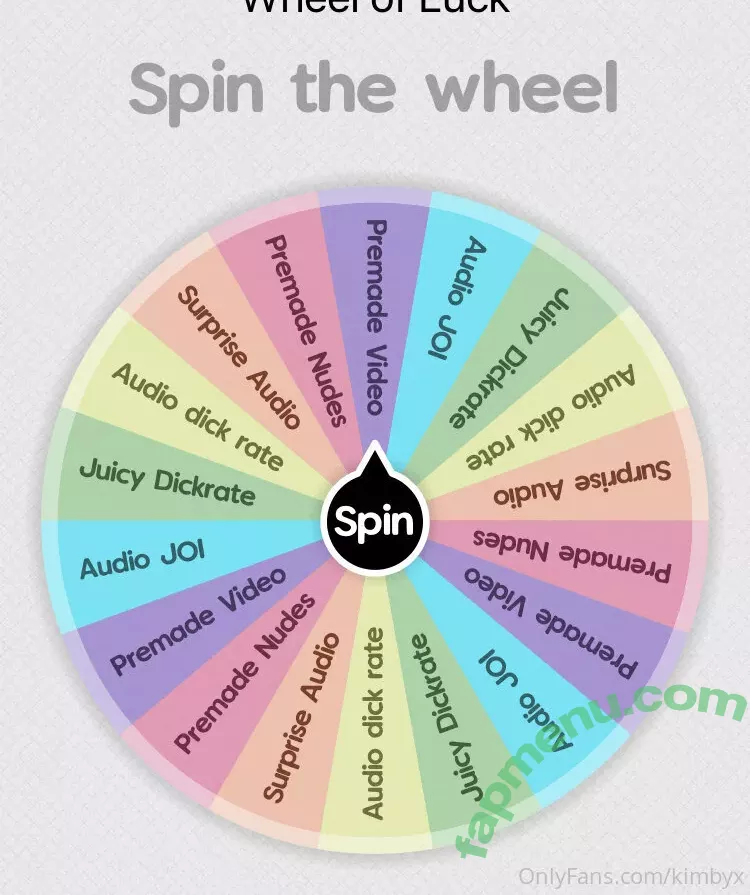Tap the Spin button on the wheel
Viewport: 750px width, 895px height.
coord(374,523)
